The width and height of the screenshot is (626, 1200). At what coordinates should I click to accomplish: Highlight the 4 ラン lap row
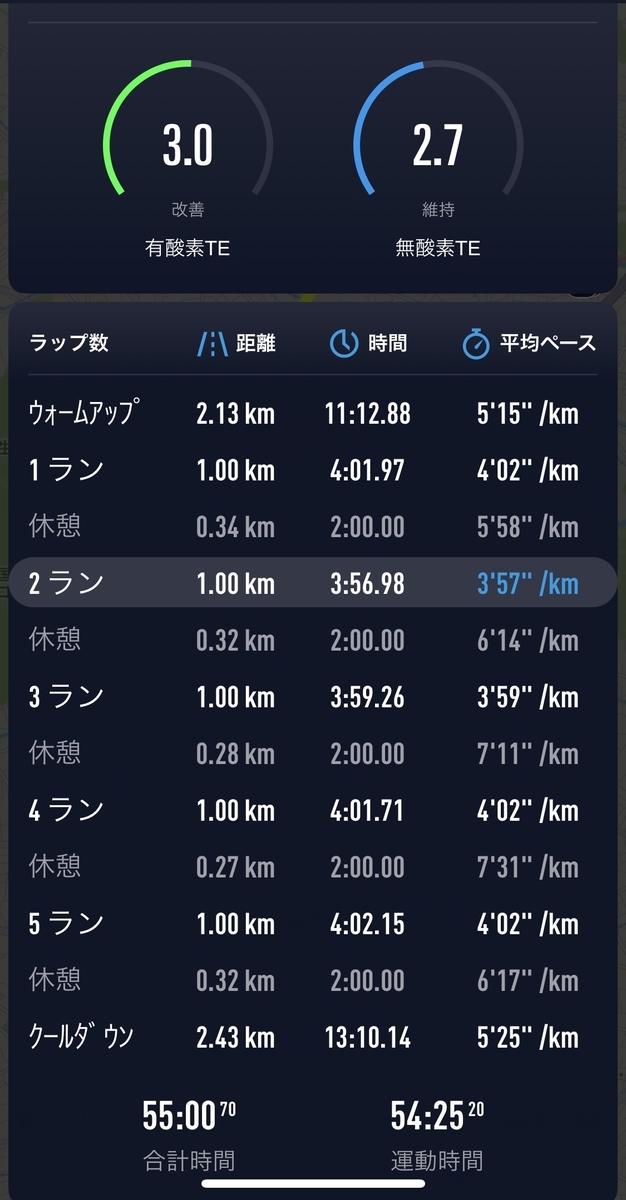pos(312,809)
